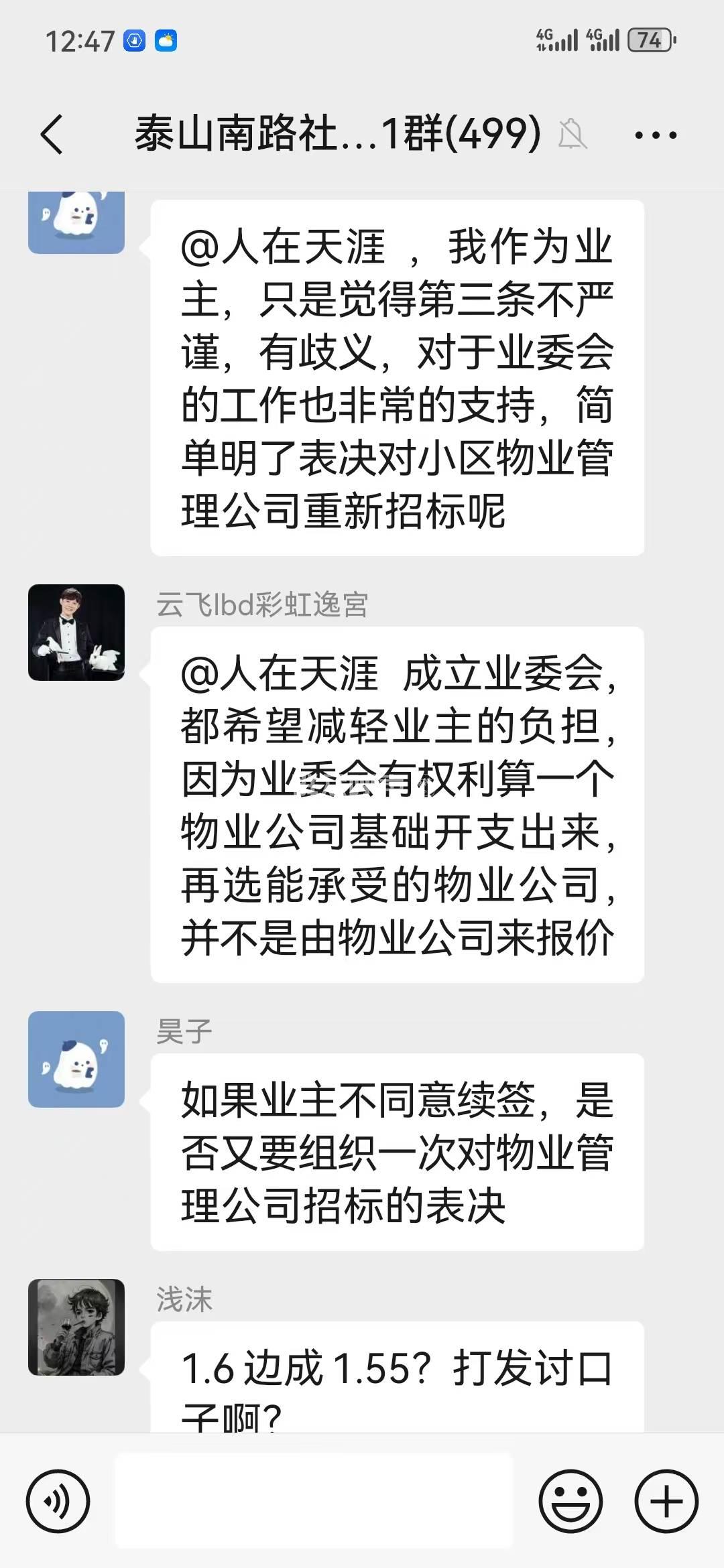Open 昊子's avatar beside the 续签 message
The width and height of the screenshot is (724, 1568).
[x=76, y=1059]
